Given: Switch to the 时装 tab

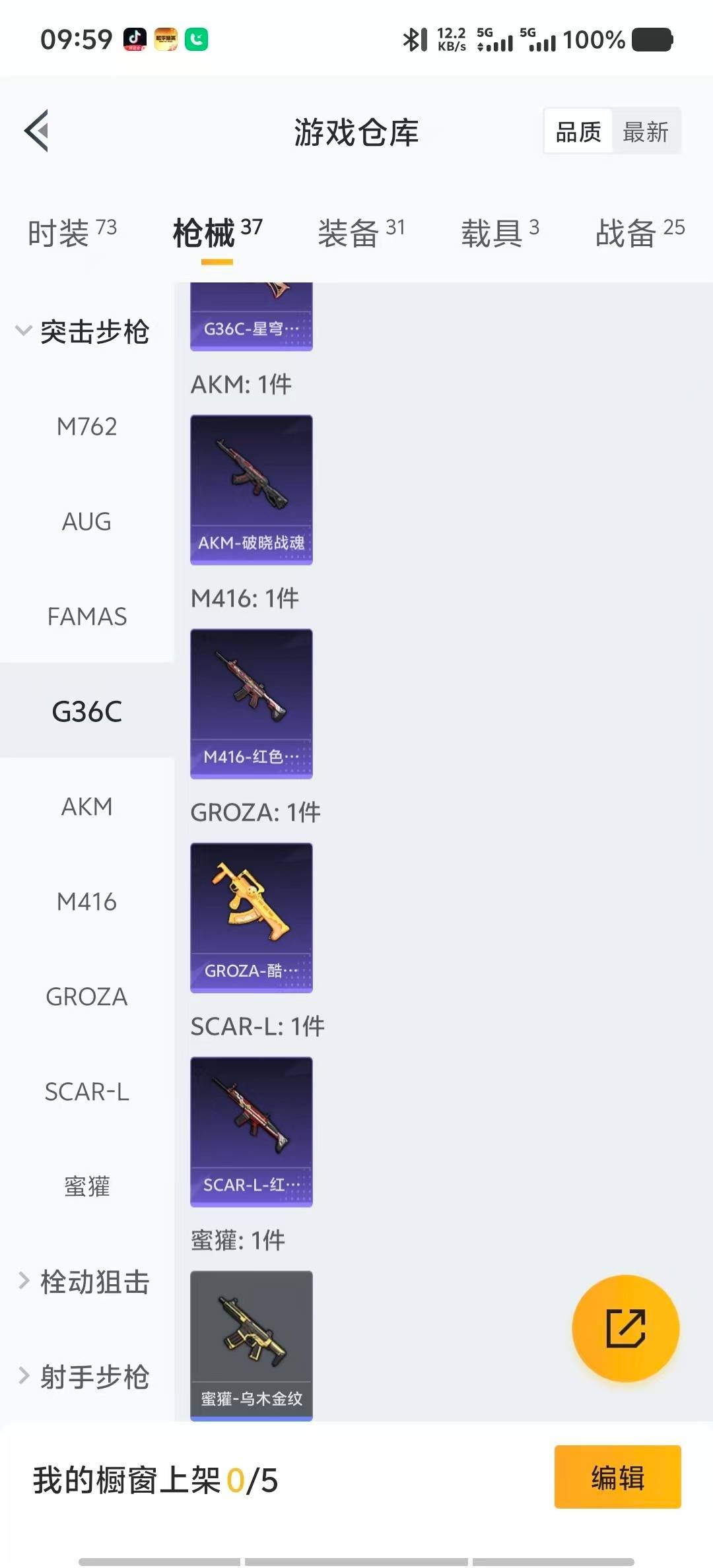Looking at the screenshot, I should point(71,232).
